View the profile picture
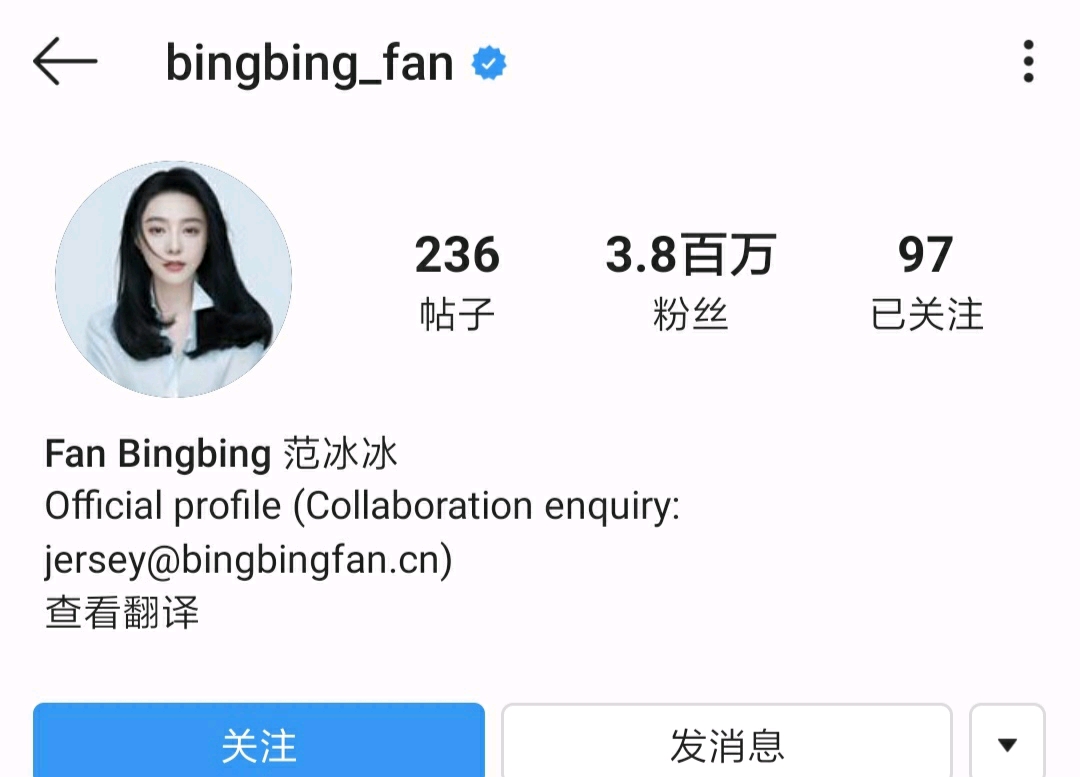 (174, 279)
